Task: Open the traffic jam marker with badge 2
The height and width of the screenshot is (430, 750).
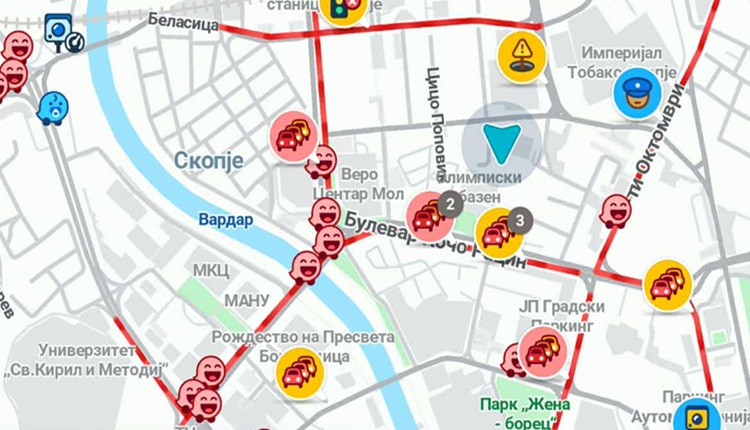Action: pyautogui.click(x=430, y=215)
